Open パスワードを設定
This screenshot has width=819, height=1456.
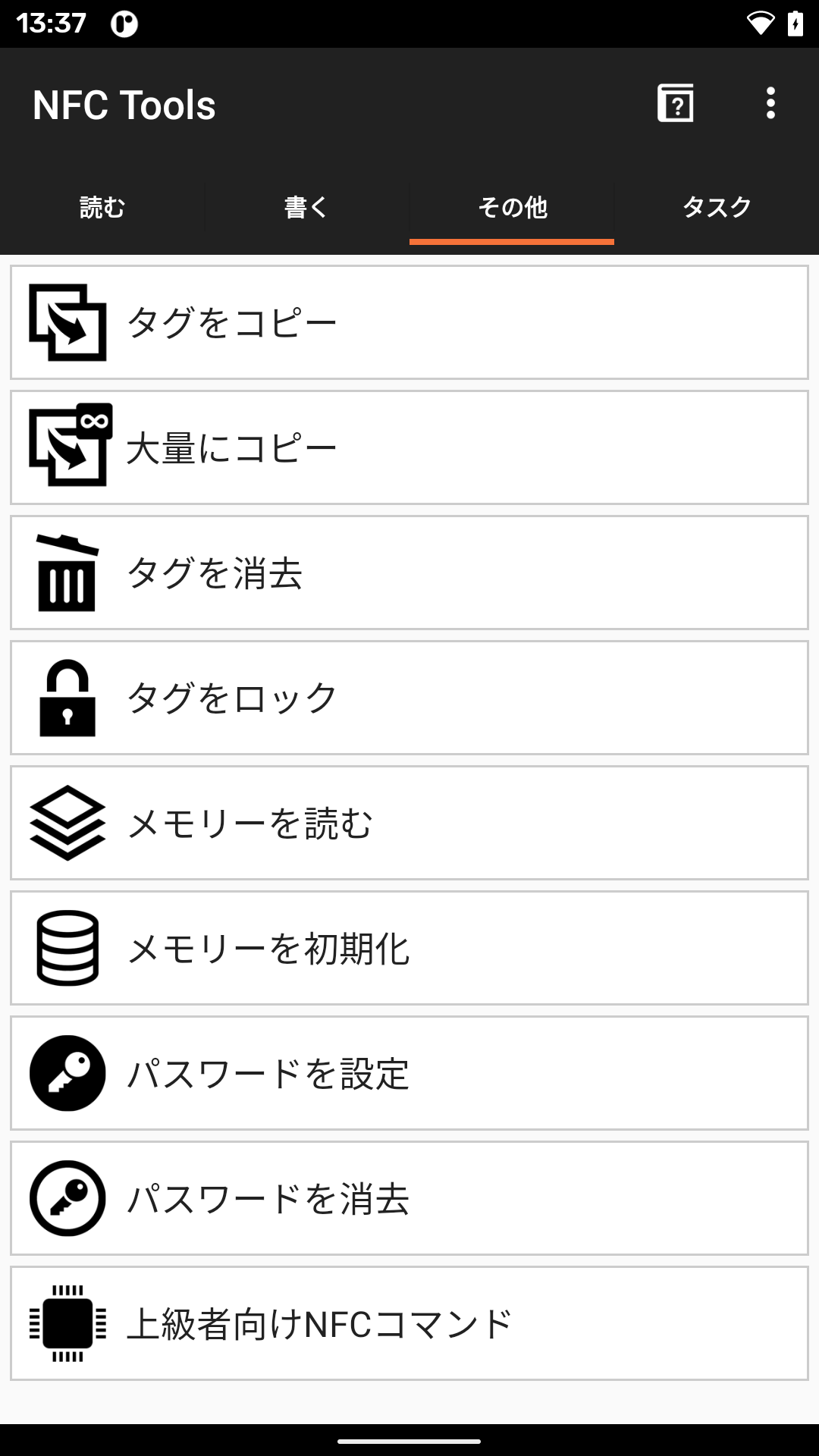(409, 1073)
